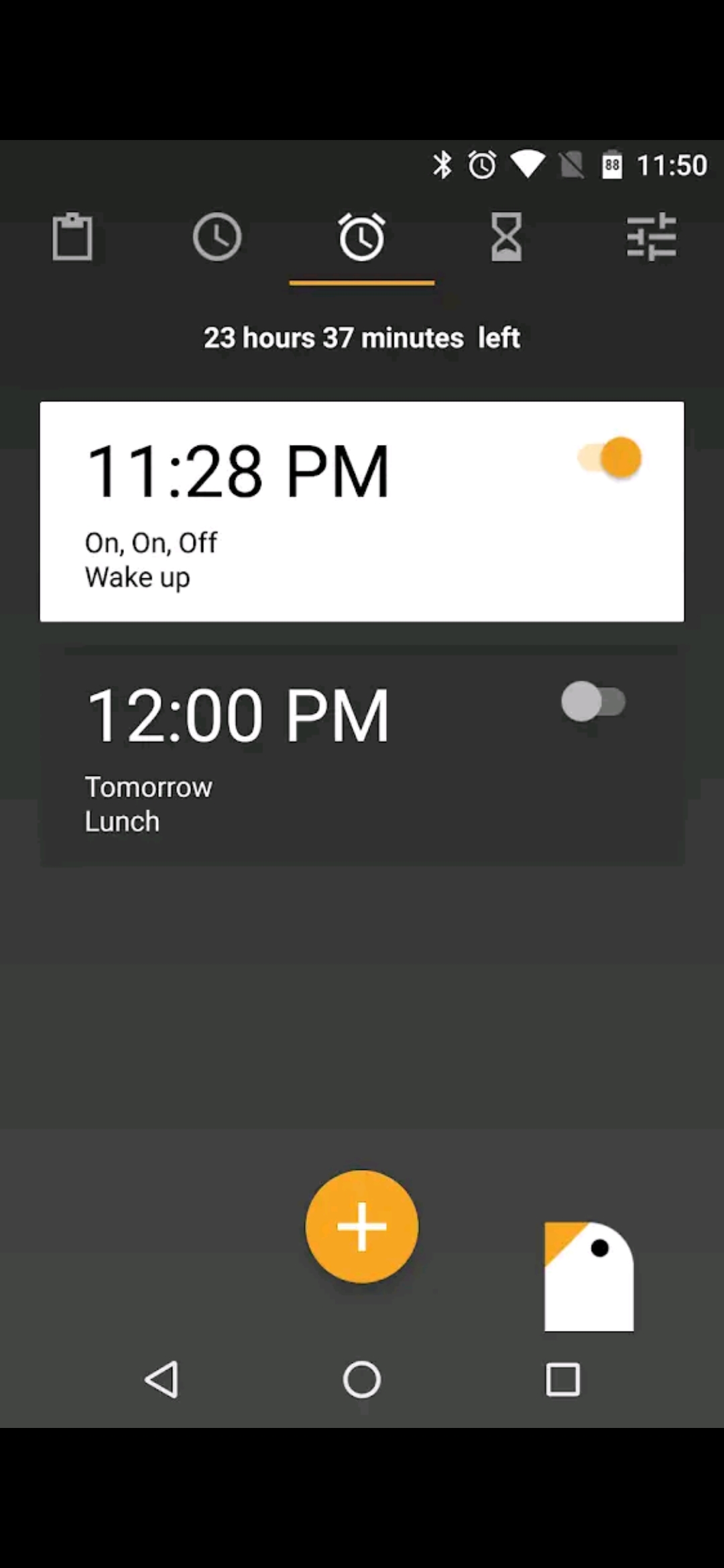Open the clipboard tab
The image size is (724, 1568).
72,237
